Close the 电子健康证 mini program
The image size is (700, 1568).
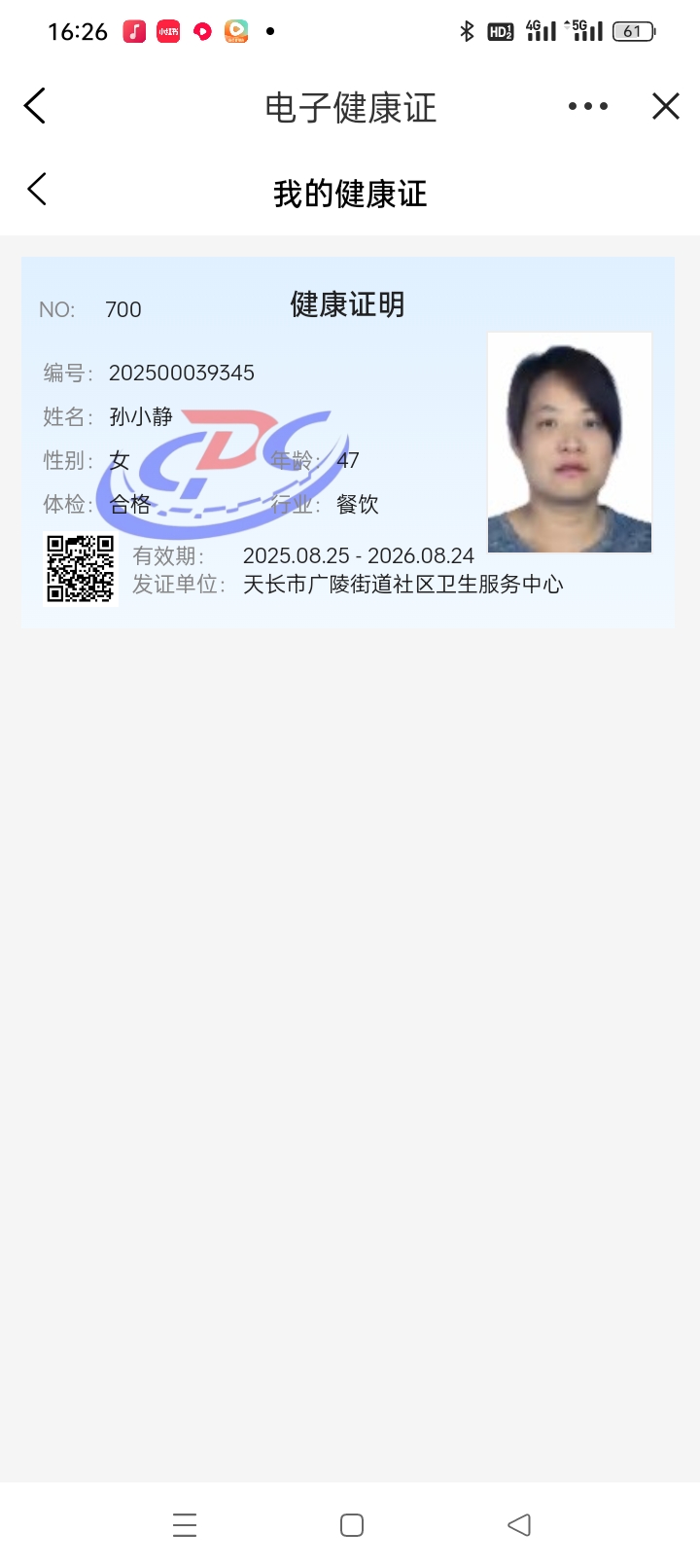point(666,106)
